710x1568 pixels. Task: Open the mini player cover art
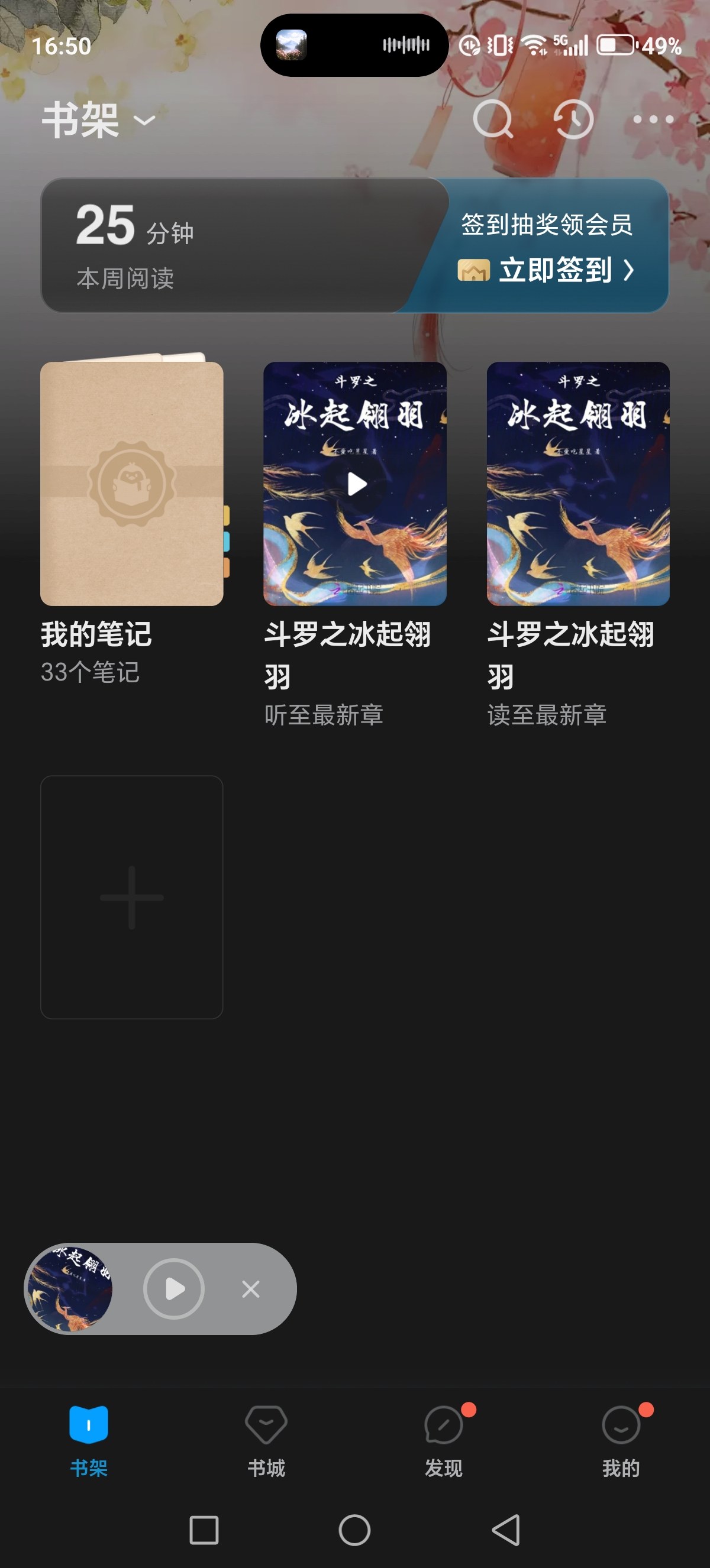(70, 1288)
